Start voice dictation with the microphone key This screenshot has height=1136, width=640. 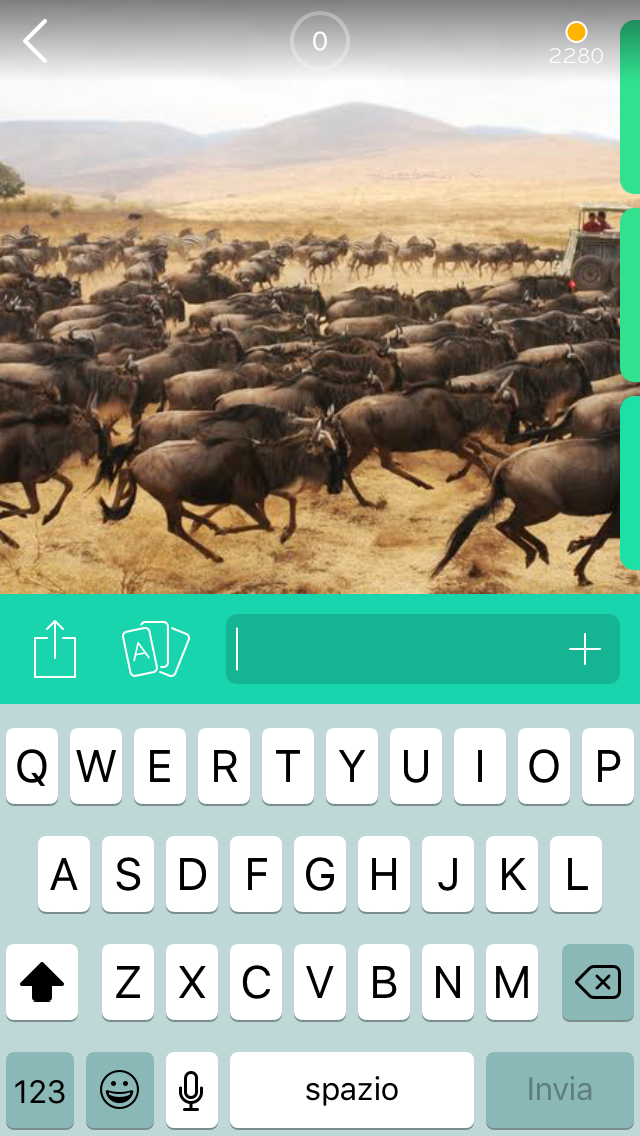[192, 1090]
